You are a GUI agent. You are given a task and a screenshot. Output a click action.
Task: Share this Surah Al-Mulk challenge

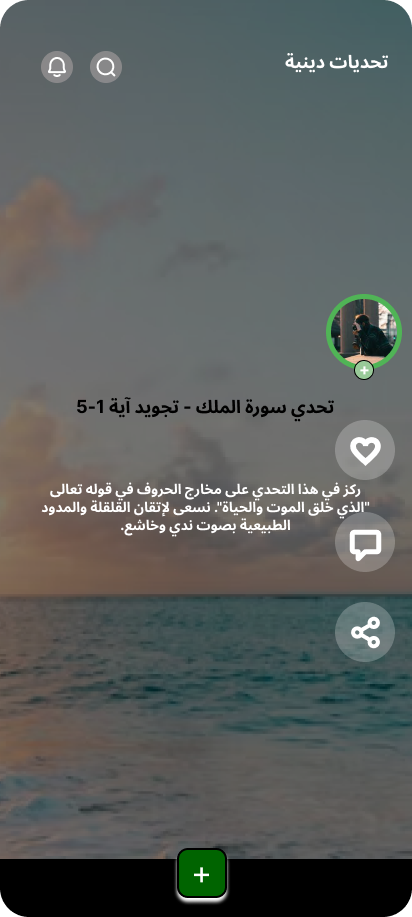[365, 632]
